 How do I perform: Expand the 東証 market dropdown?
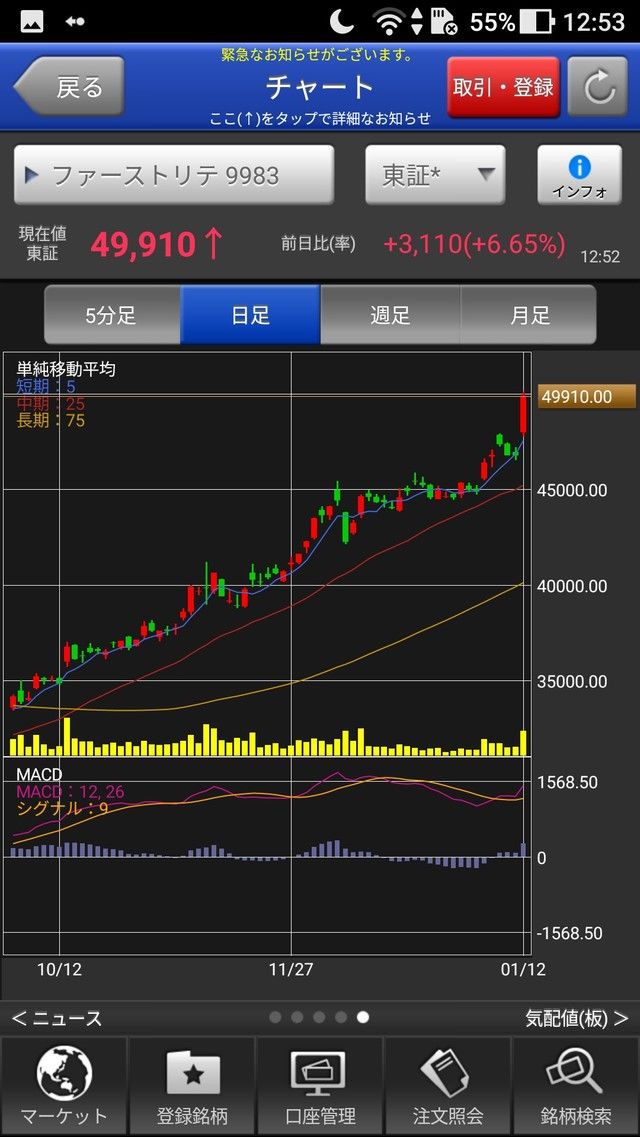(435, 176)
